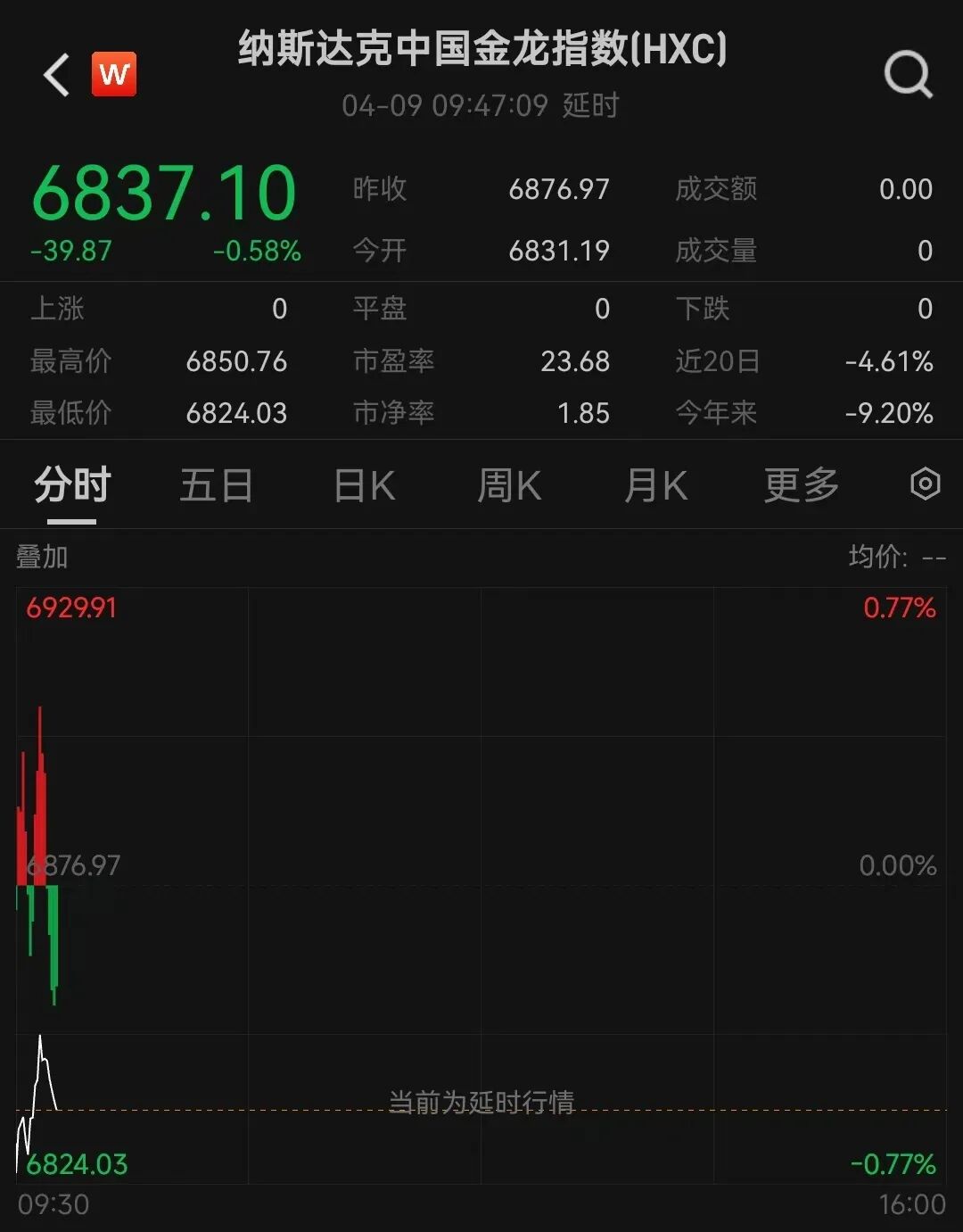Switch to the 五日 tab

pyautogui.click(x=217, y=484)
